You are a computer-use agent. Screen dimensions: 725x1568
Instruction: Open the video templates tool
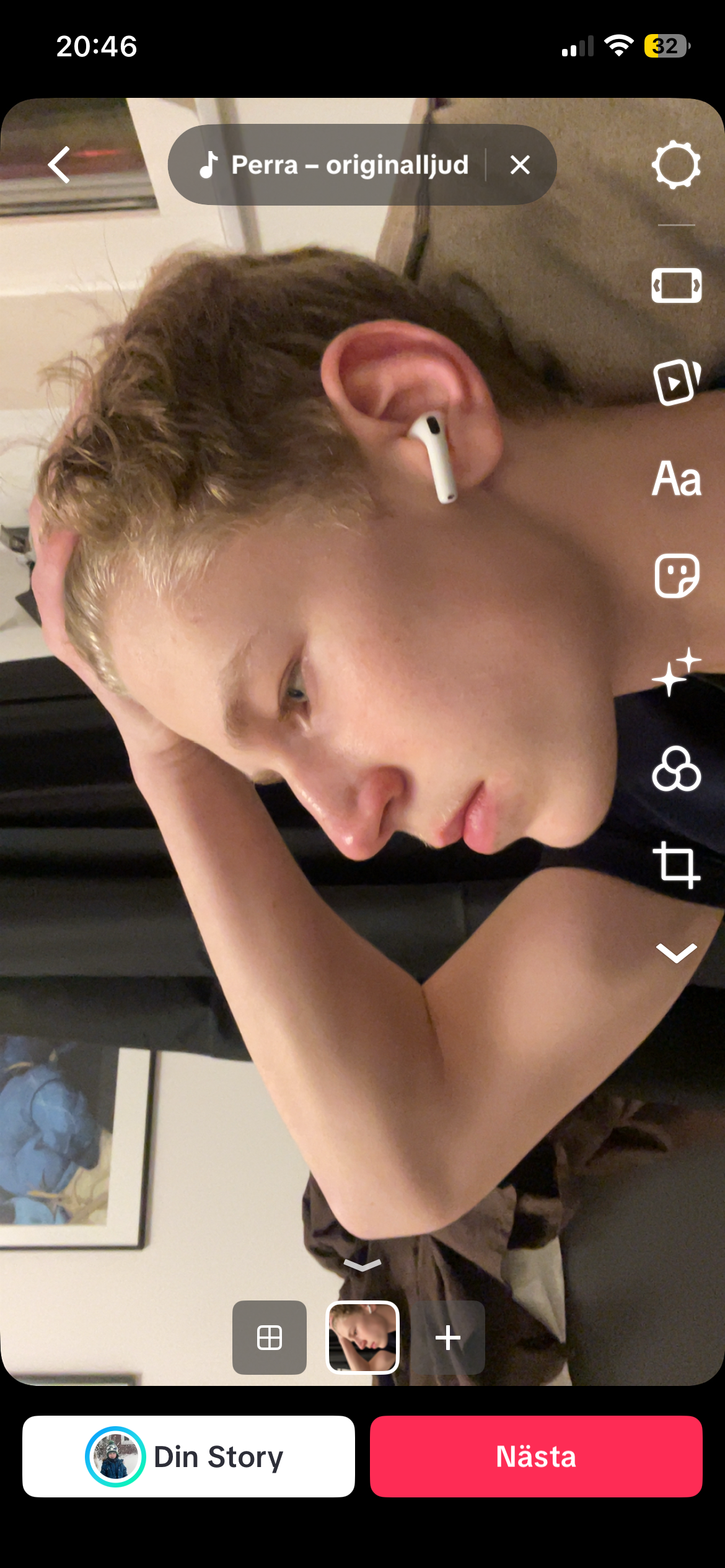click(676, 381)
